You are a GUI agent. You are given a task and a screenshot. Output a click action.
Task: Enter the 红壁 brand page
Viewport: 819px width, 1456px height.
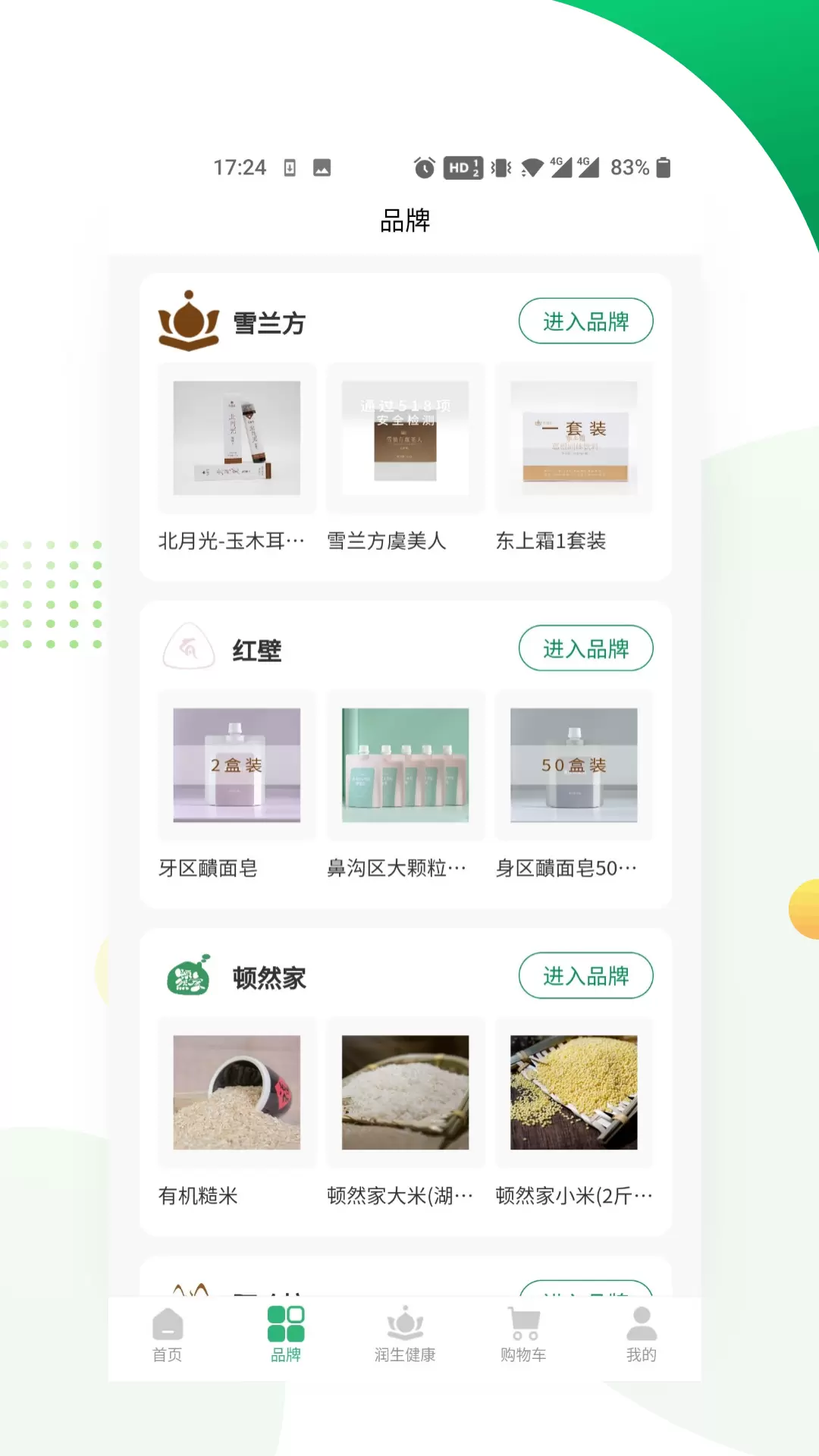[x=585, y=648]
